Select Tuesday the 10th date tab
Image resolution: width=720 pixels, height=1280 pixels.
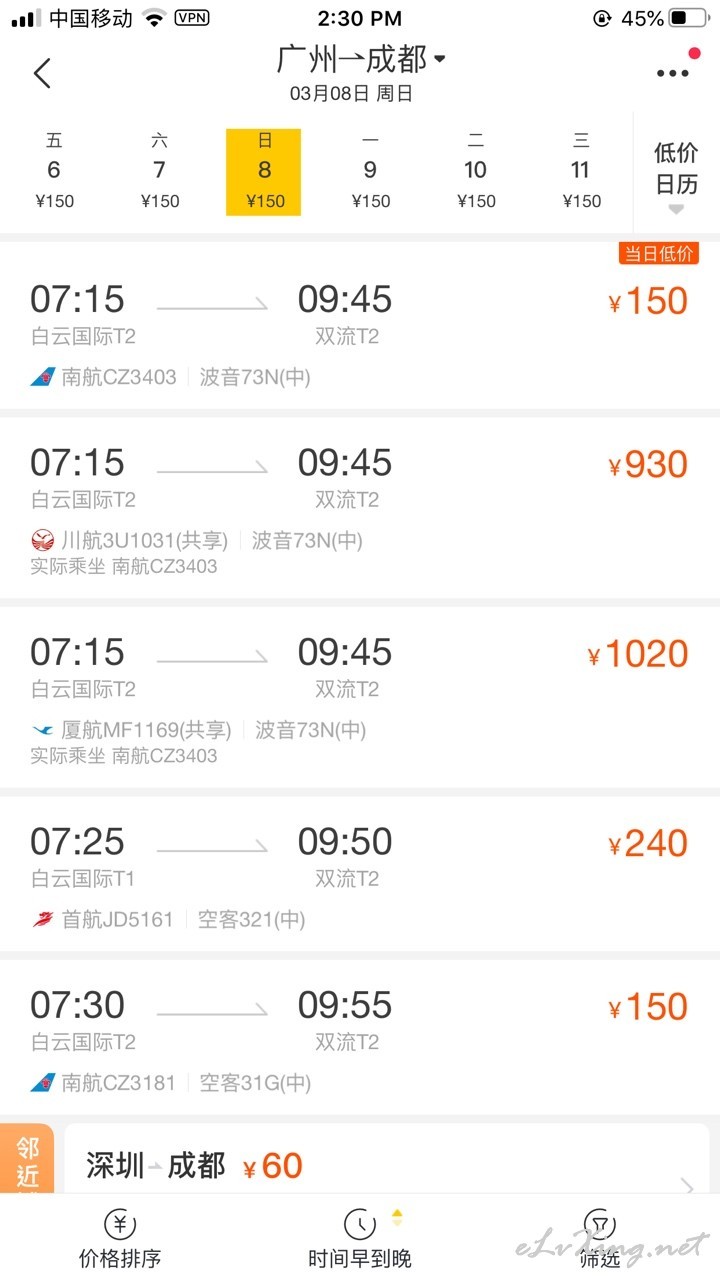(476, 171)
